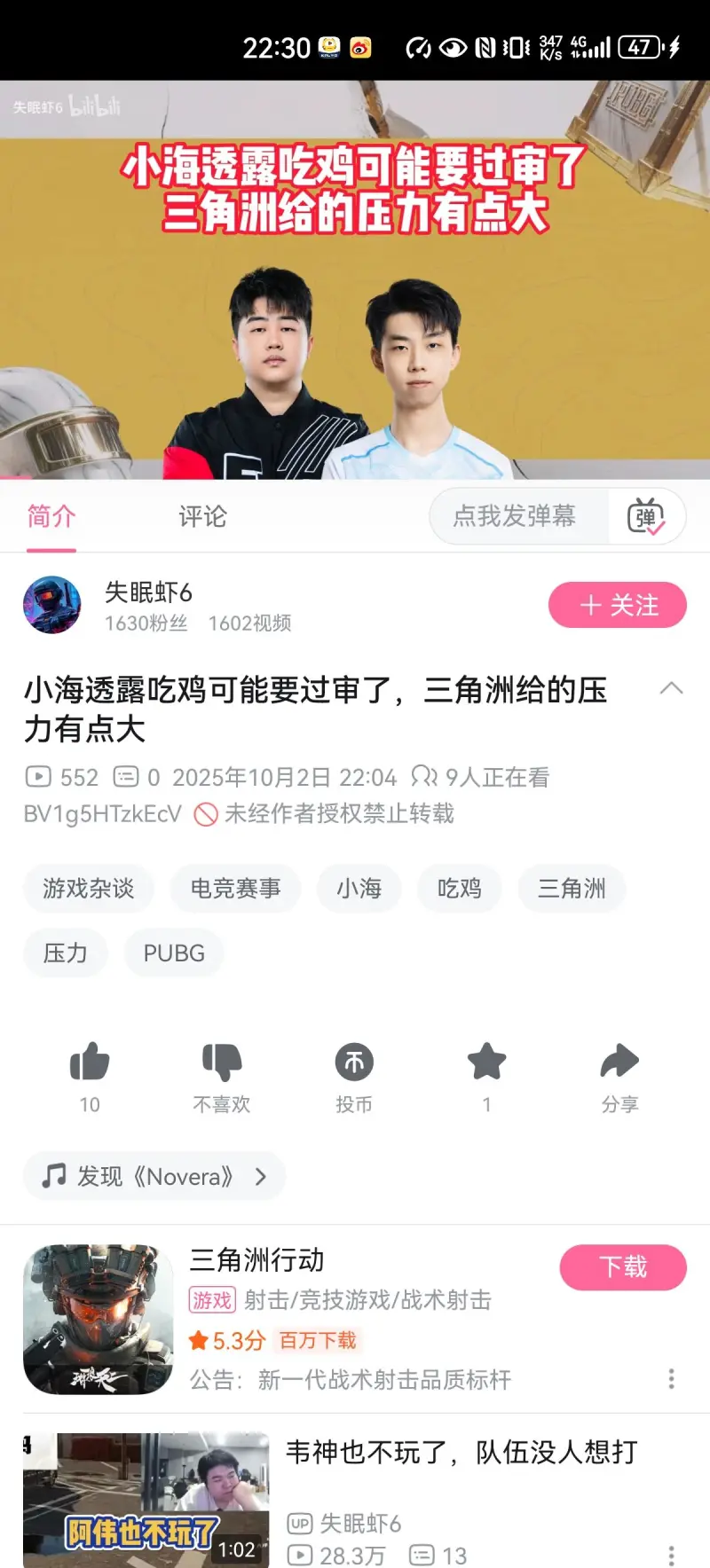Favorite the video with the star icon
The image size is (710, 1568).
486,1062
